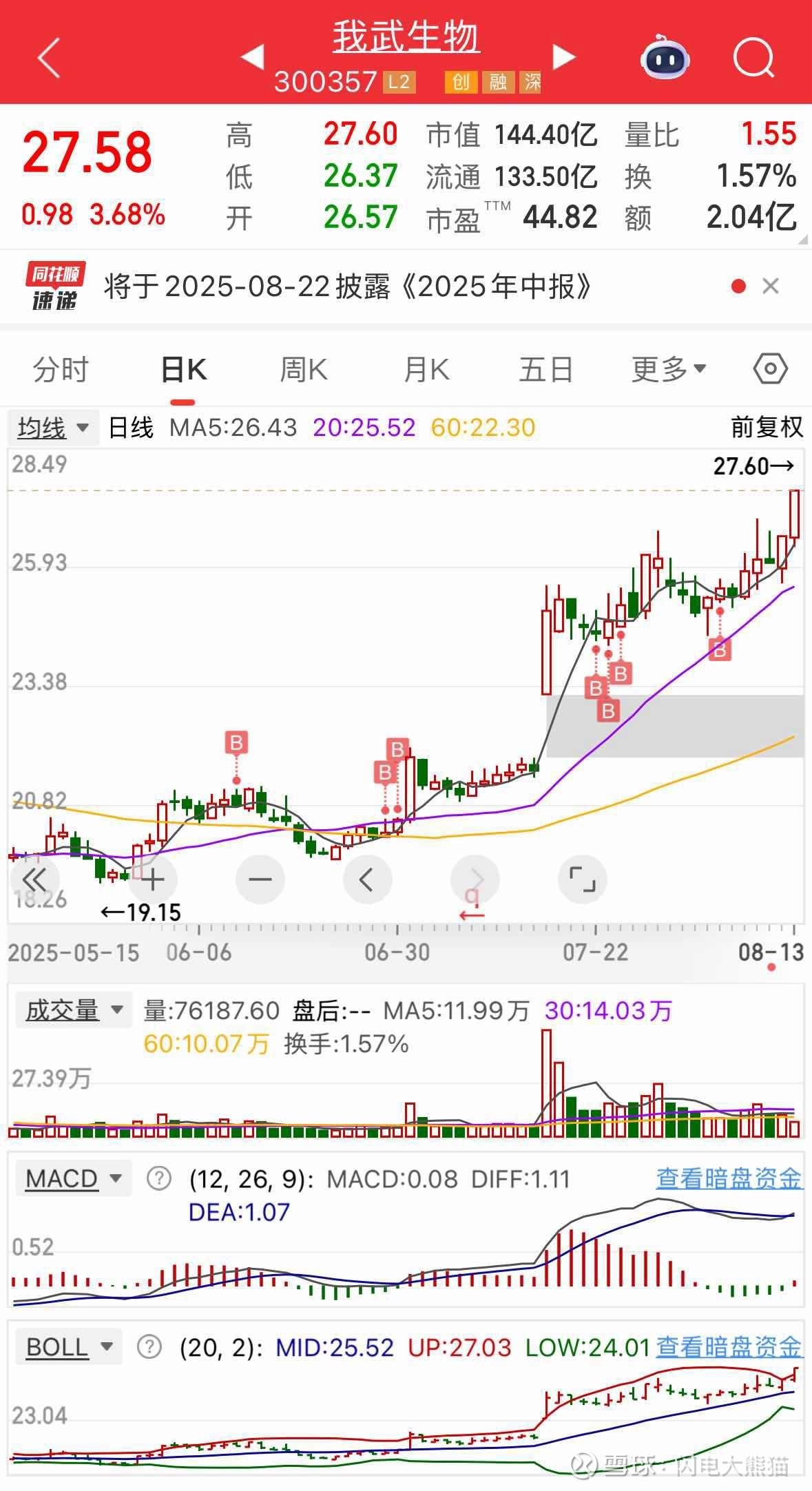Switch to the previous stock

click(252, 57)
